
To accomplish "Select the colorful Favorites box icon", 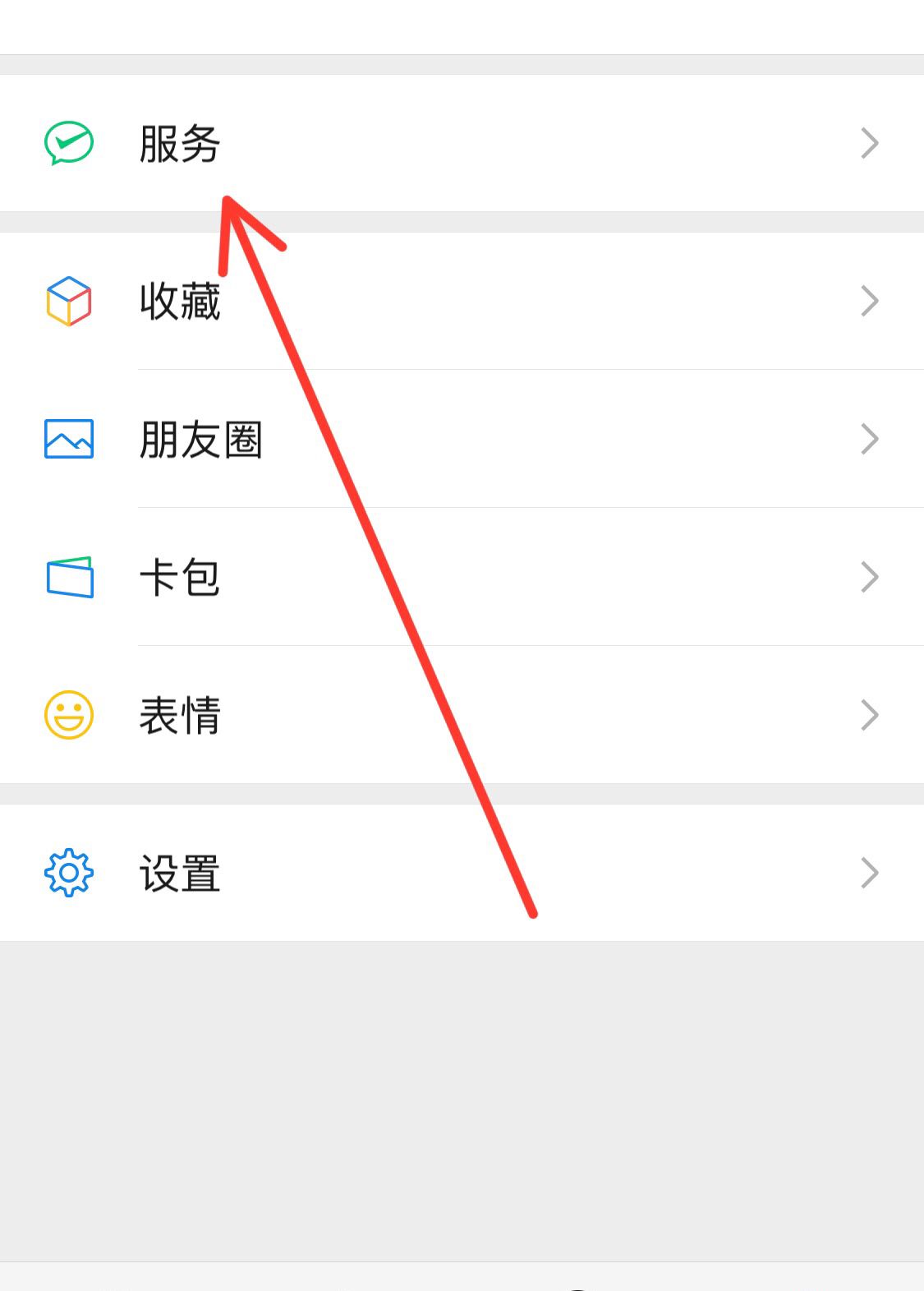I will pyautogui.click(x=69, y=300).
